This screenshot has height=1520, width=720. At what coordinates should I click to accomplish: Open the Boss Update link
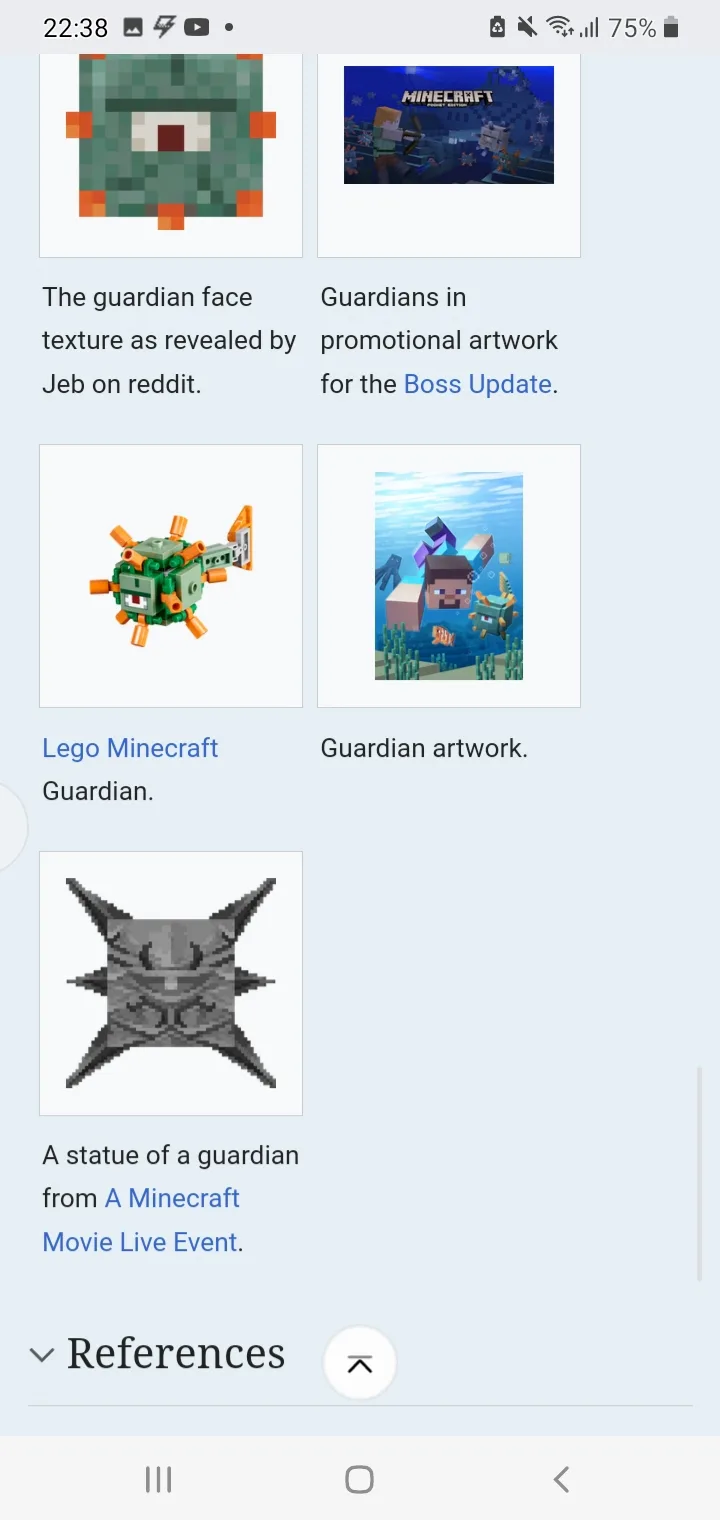click(x=477, y=385)
